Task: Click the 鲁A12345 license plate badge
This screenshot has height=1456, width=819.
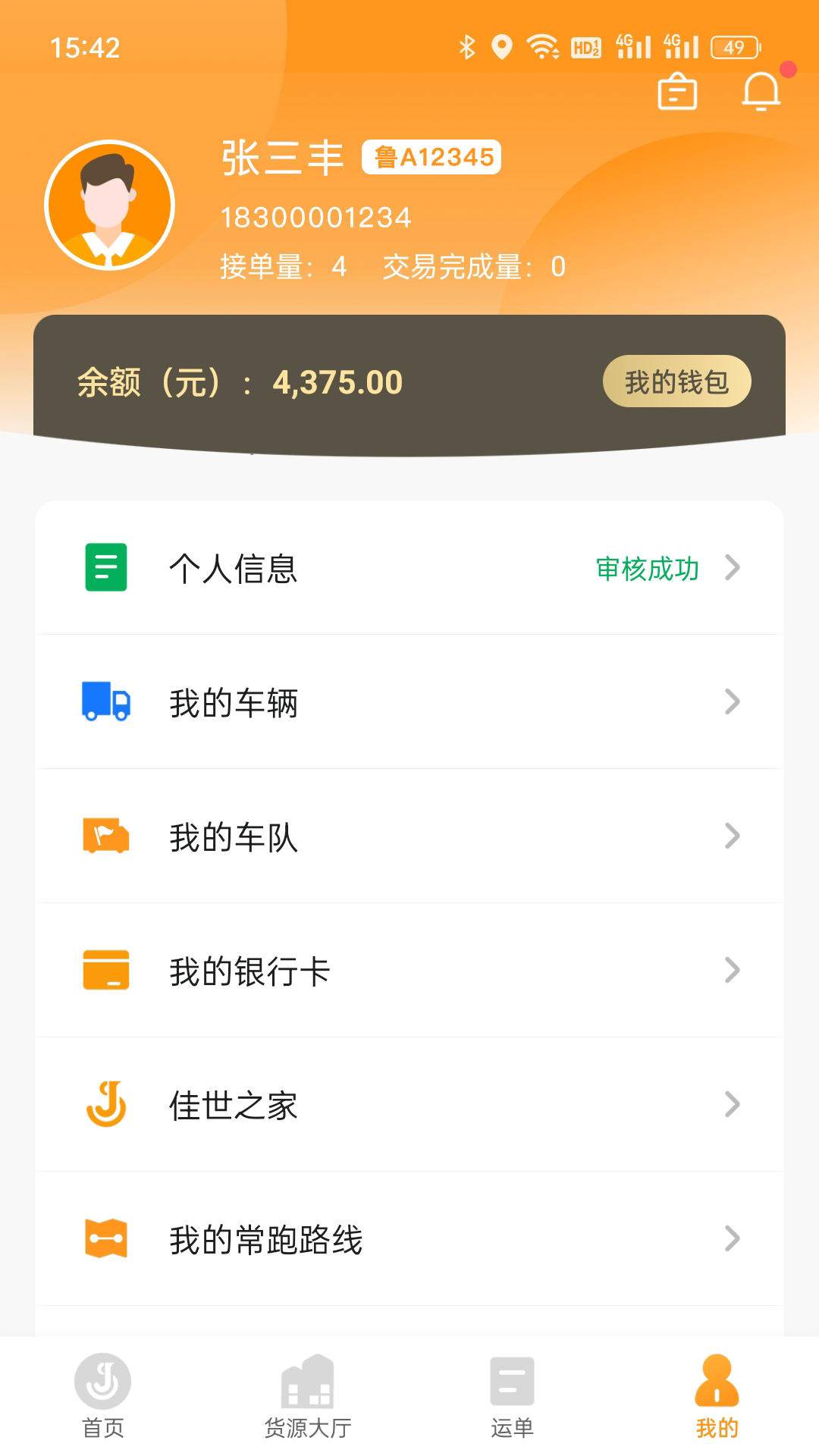Action: pyautogui.click(x=431, y=158)
